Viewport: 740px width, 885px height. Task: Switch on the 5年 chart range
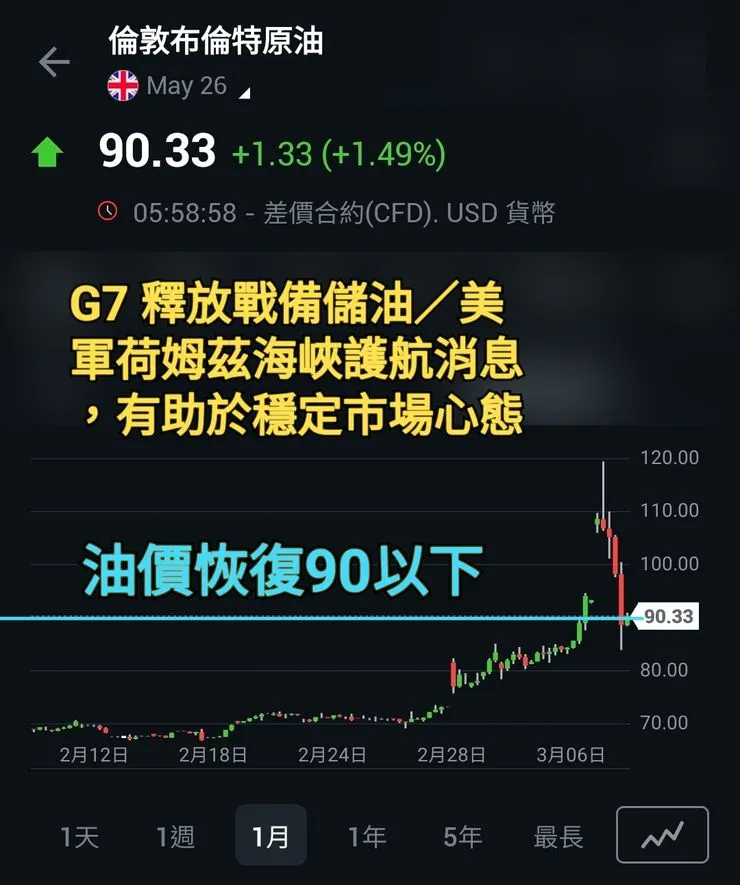coord(462,834)
